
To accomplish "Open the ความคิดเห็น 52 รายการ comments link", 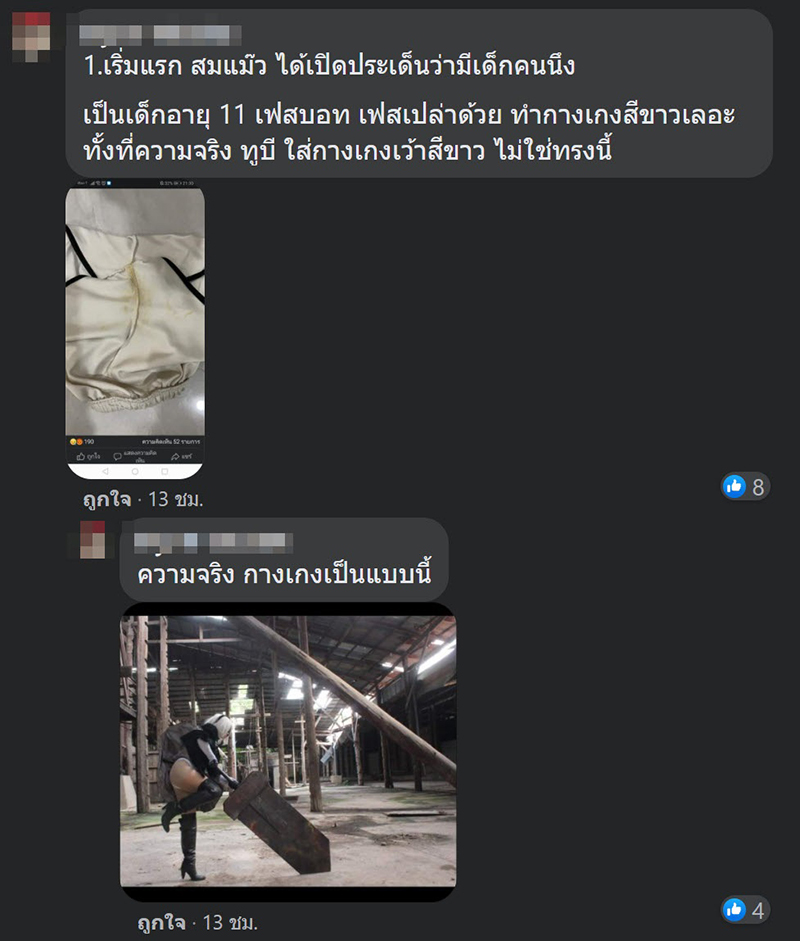I will pyautogui.click(x=170, y=440).
